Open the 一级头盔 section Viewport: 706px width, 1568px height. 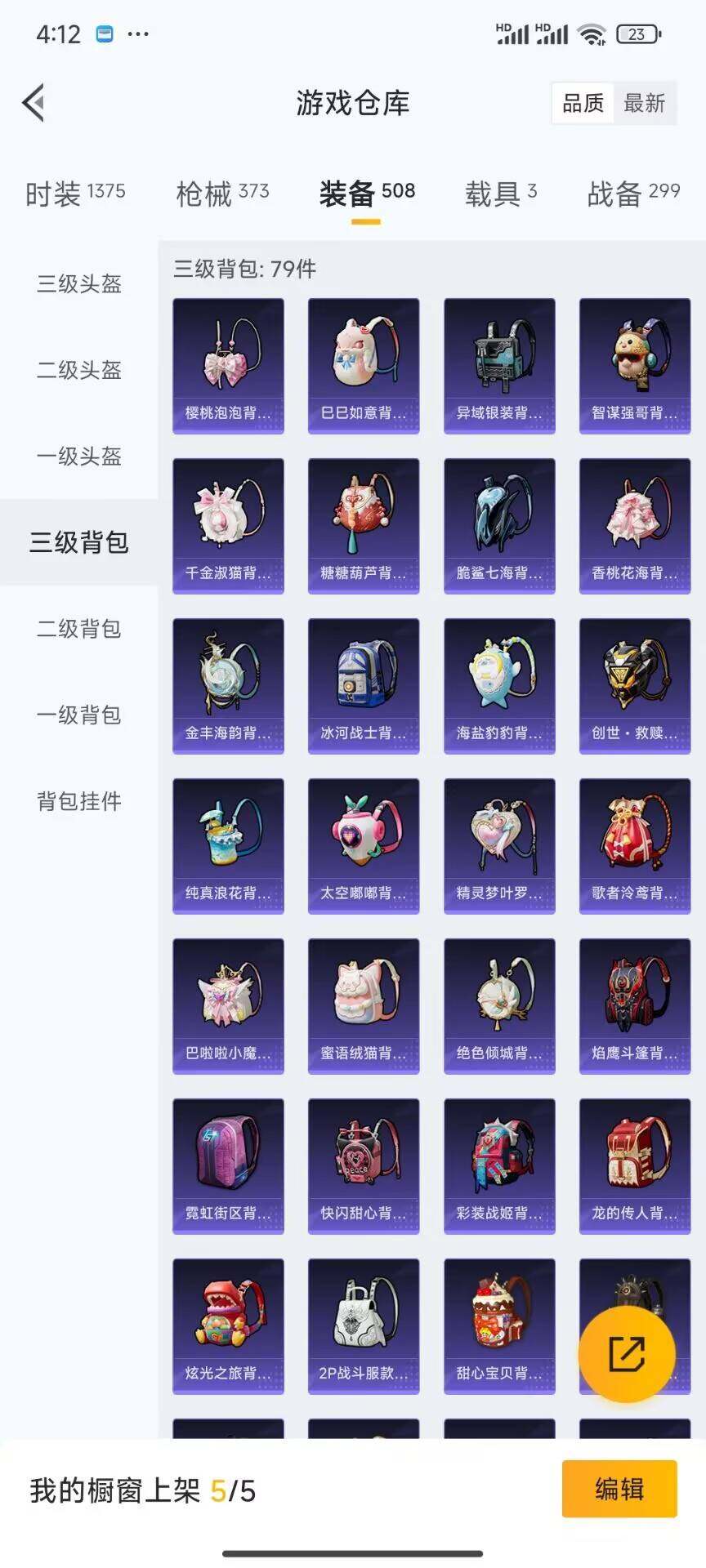tap(77, 457)
